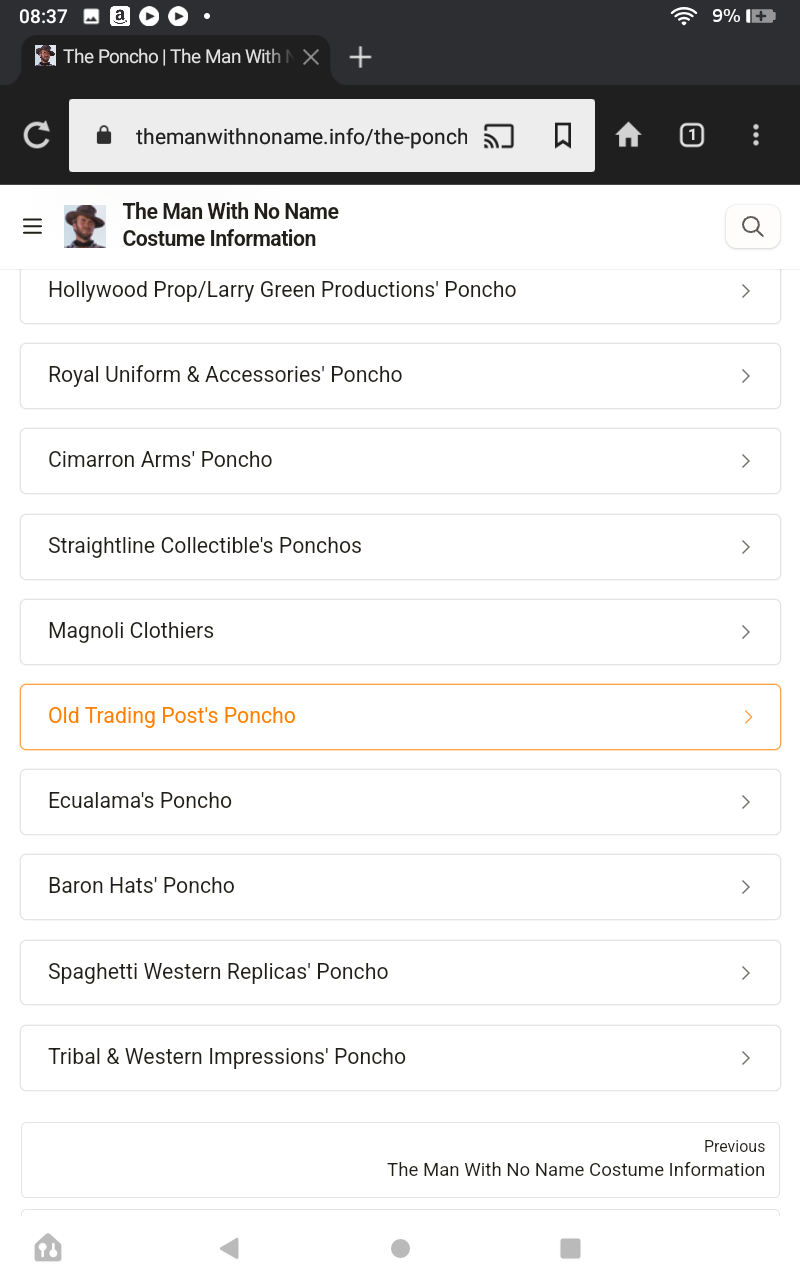800x1280 pixels.
Task: Bookmark this page
Action: [563, 135]
